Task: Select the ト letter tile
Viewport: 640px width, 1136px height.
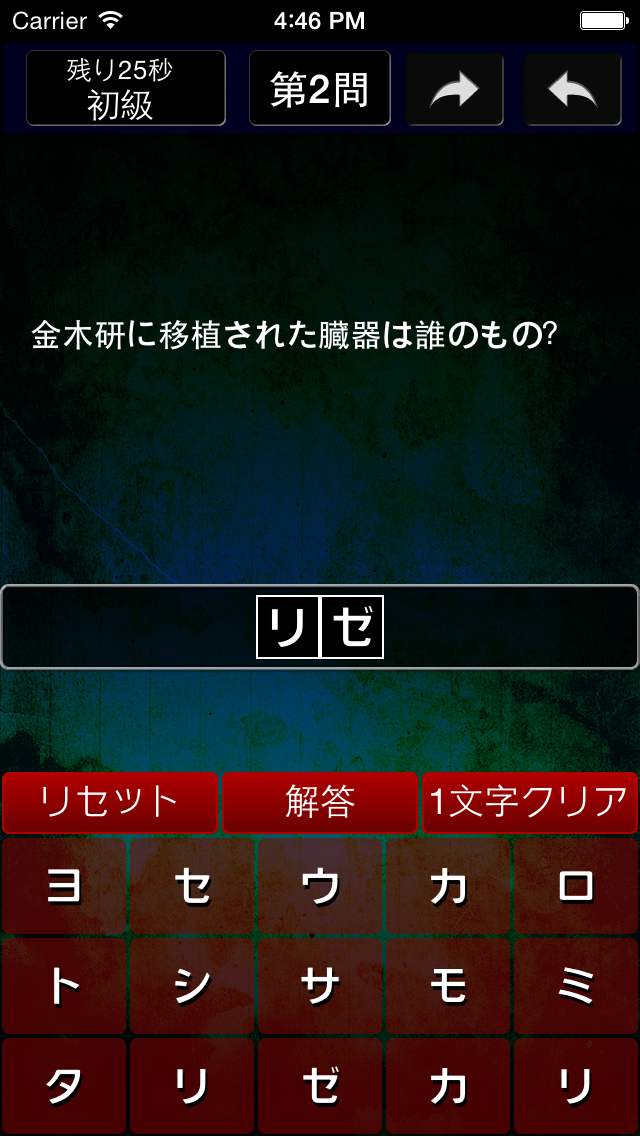Action: pyautogui.click(x=65, y=987)
